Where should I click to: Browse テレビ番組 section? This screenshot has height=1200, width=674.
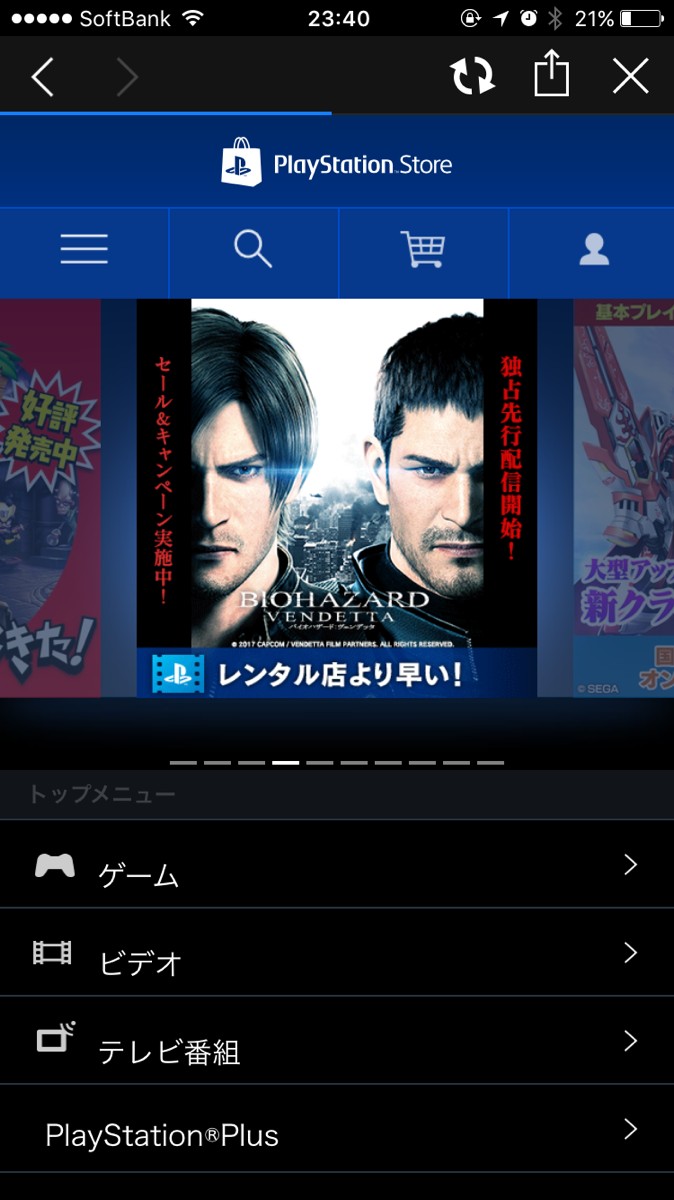click(x=337, y=1042)
